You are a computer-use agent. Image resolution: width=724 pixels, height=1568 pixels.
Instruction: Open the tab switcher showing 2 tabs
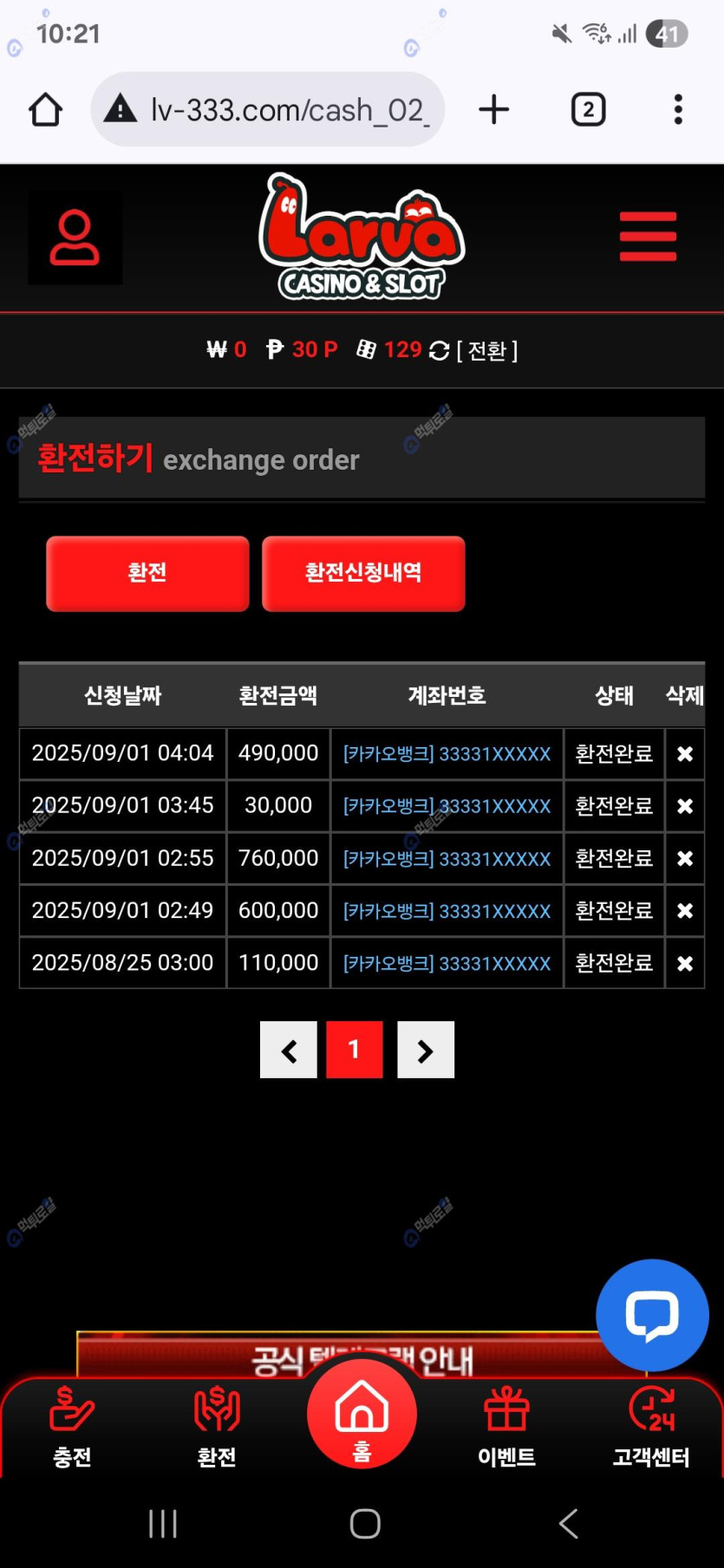coord(588,110)
